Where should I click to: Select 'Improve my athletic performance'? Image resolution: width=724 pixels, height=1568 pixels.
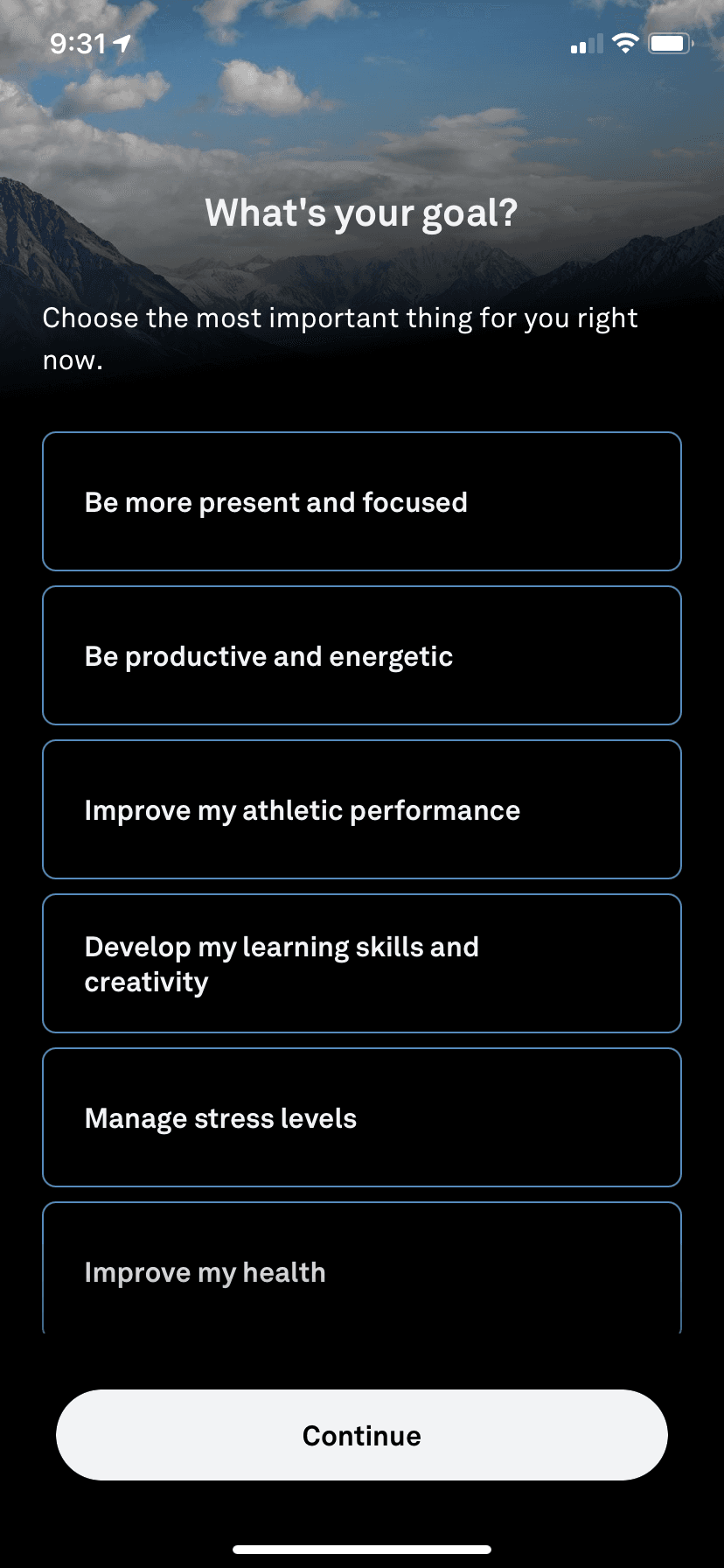pos(362,809)
